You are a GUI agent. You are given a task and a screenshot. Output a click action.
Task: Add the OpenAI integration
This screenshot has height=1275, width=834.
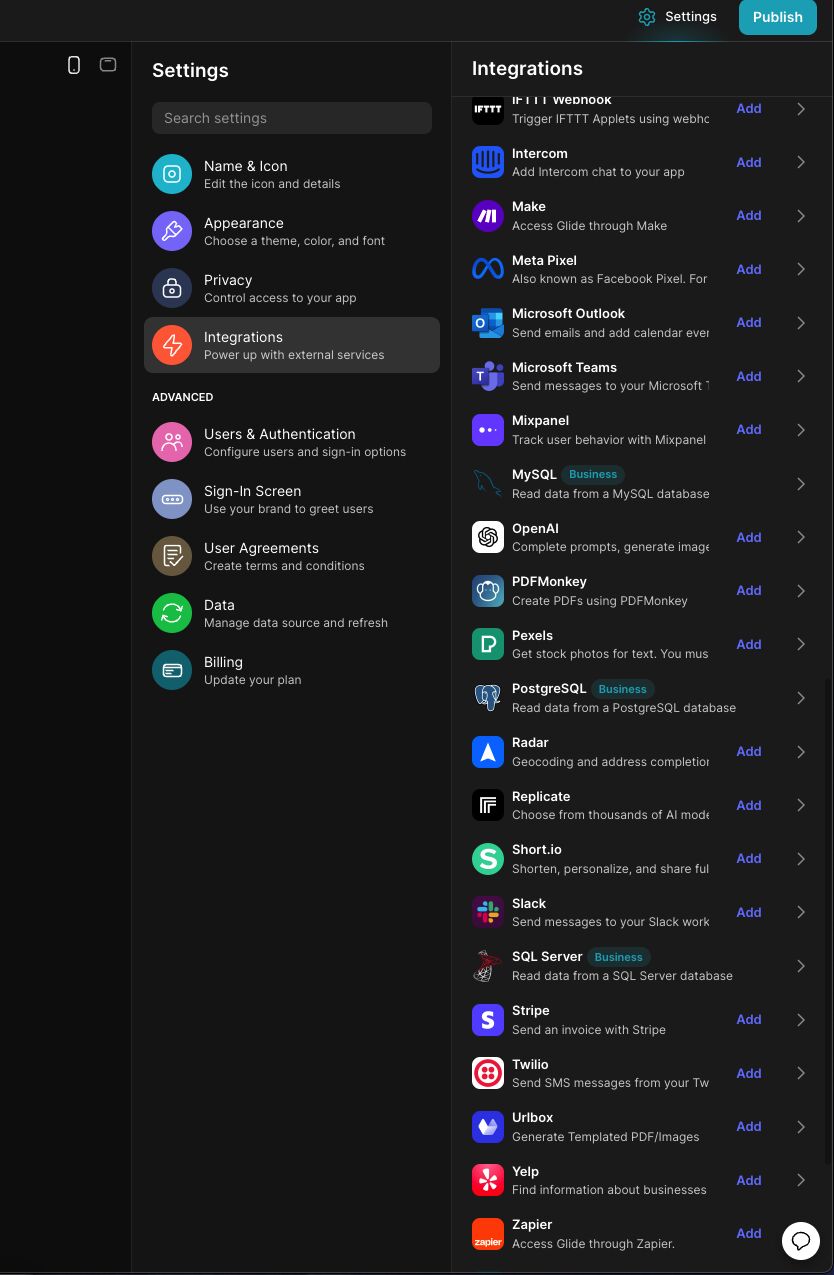(749, 537)
